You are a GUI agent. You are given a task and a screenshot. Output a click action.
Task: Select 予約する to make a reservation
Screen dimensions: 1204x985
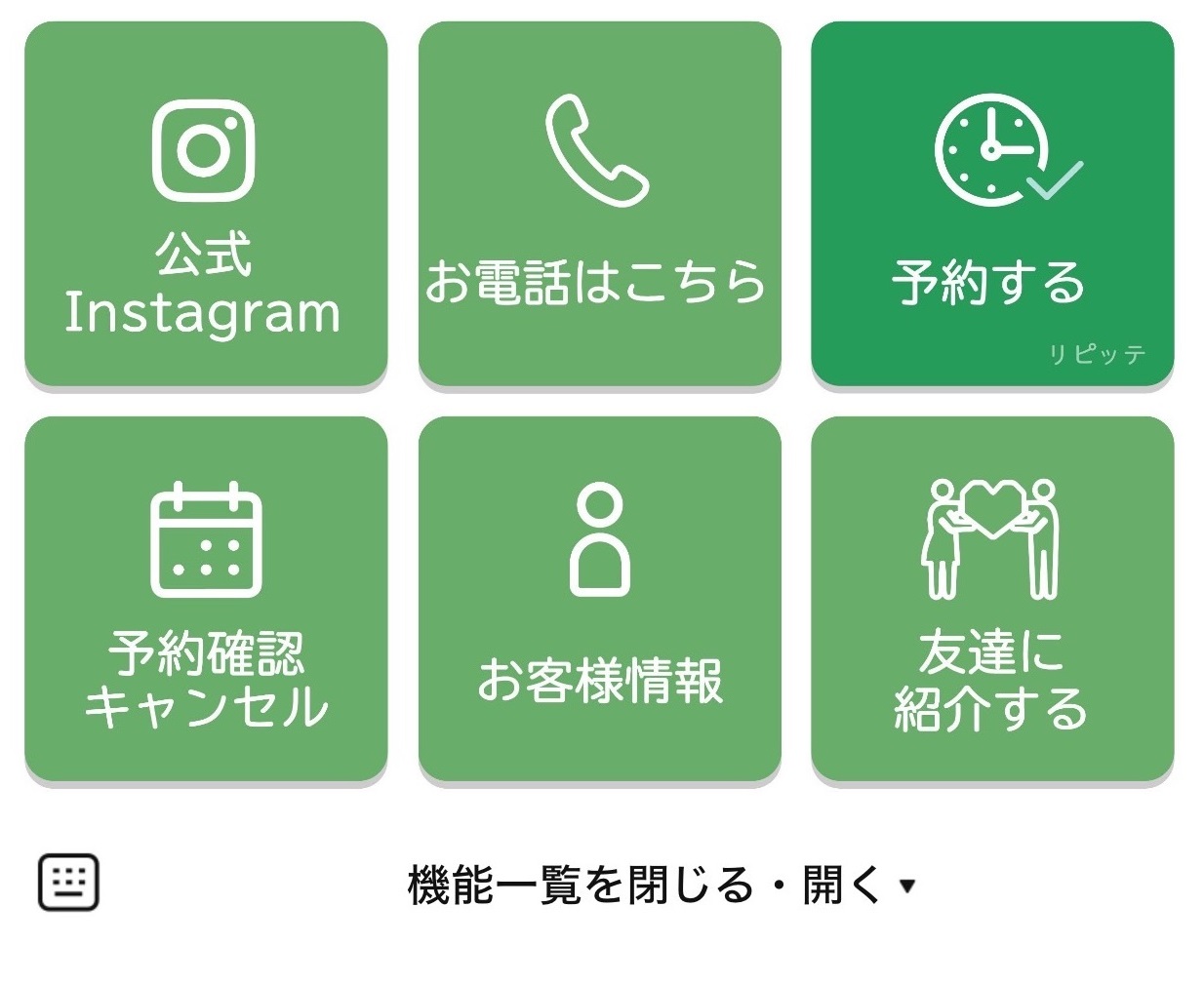(x=991, y=205)
